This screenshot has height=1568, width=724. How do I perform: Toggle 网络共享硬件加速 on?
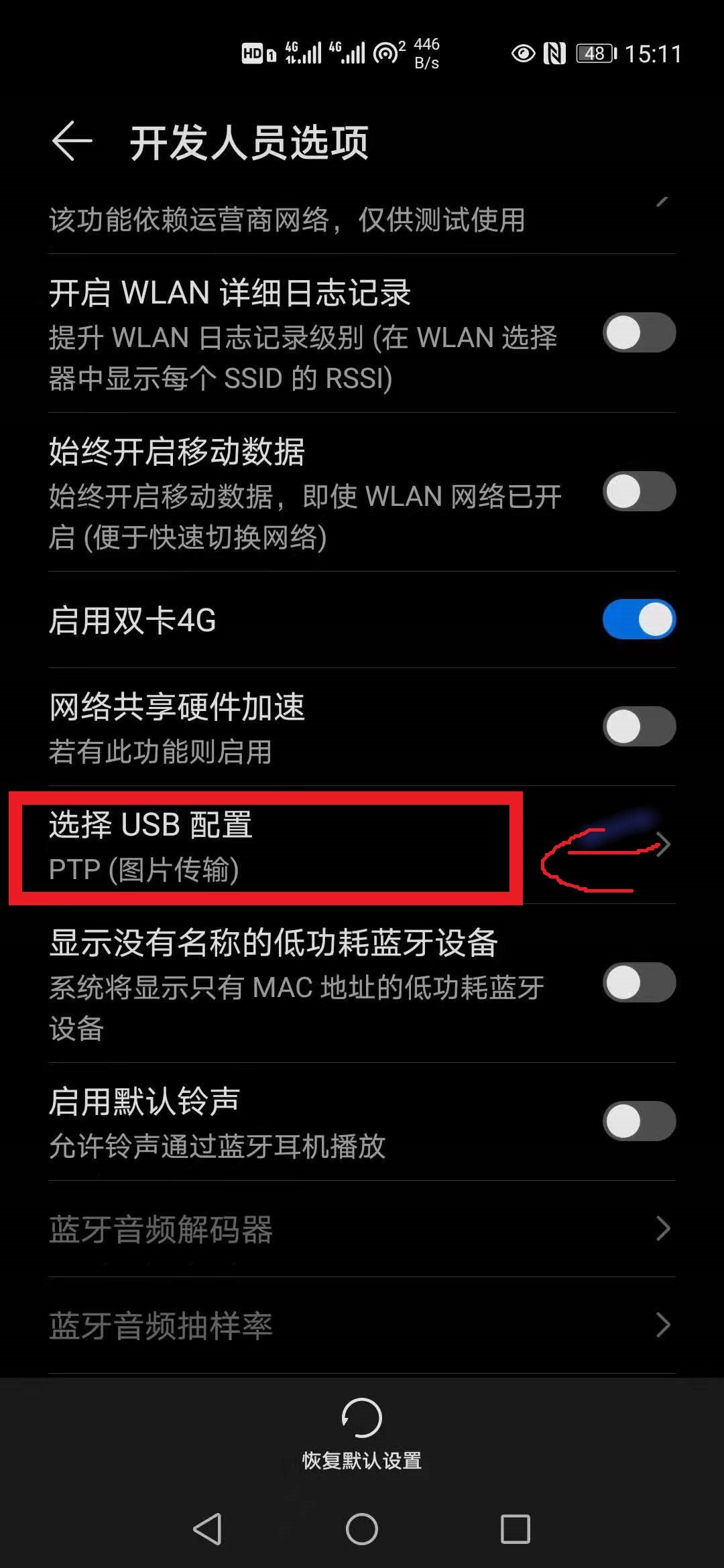(639, 727)
